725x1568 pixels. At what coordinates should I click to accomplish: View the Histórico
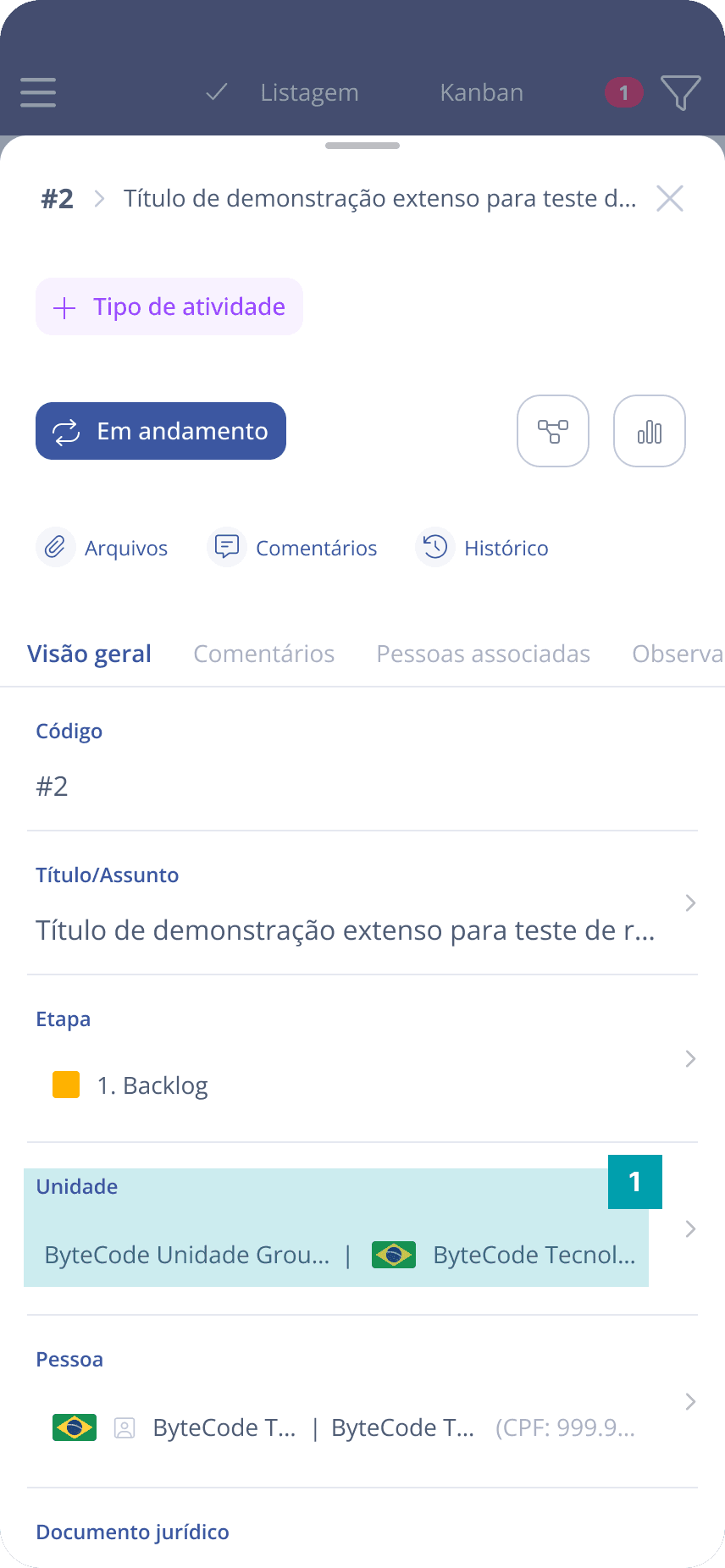tap(483, 548)
